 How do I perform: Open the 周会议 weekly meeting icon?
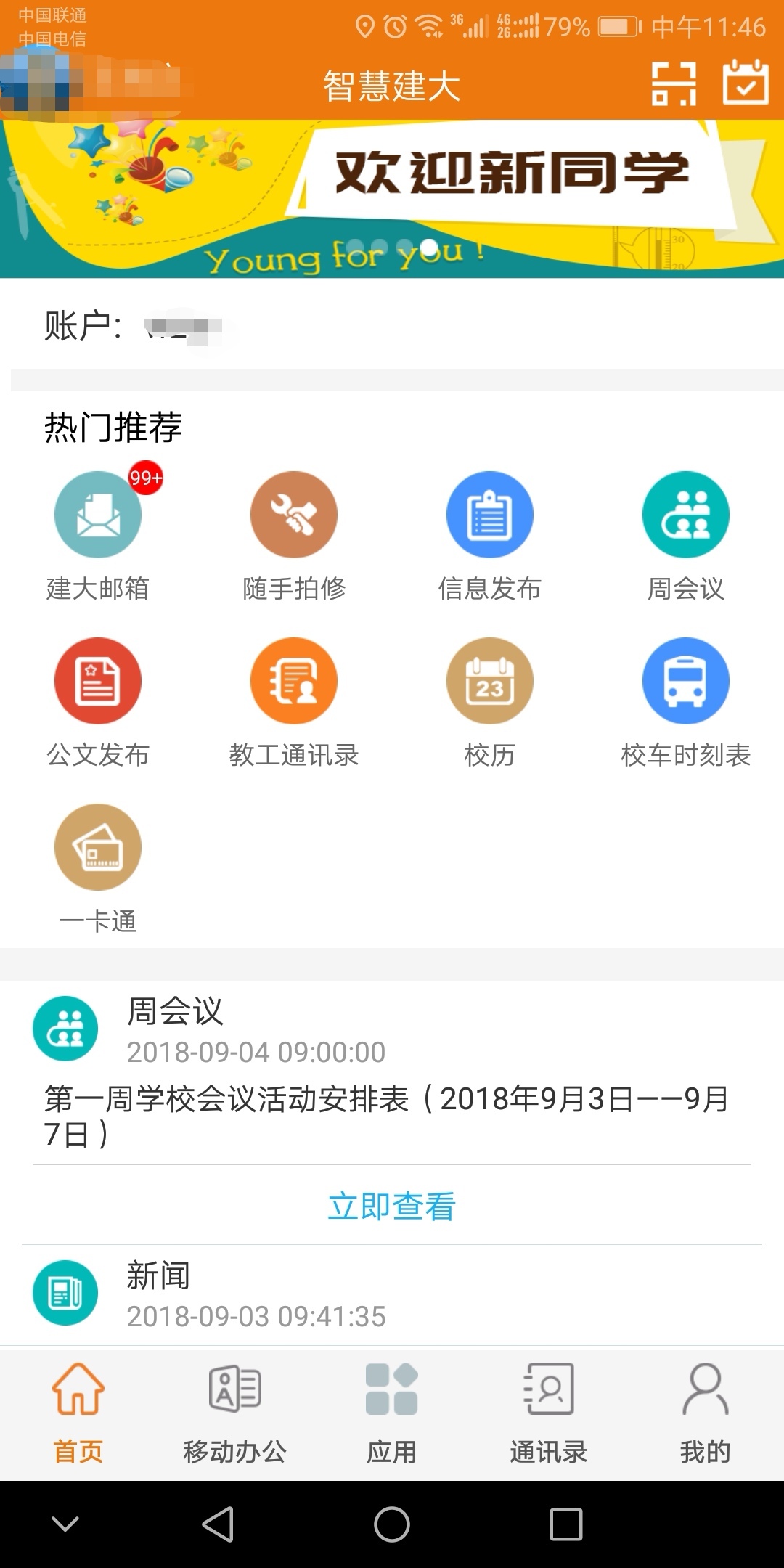point(685,514)
